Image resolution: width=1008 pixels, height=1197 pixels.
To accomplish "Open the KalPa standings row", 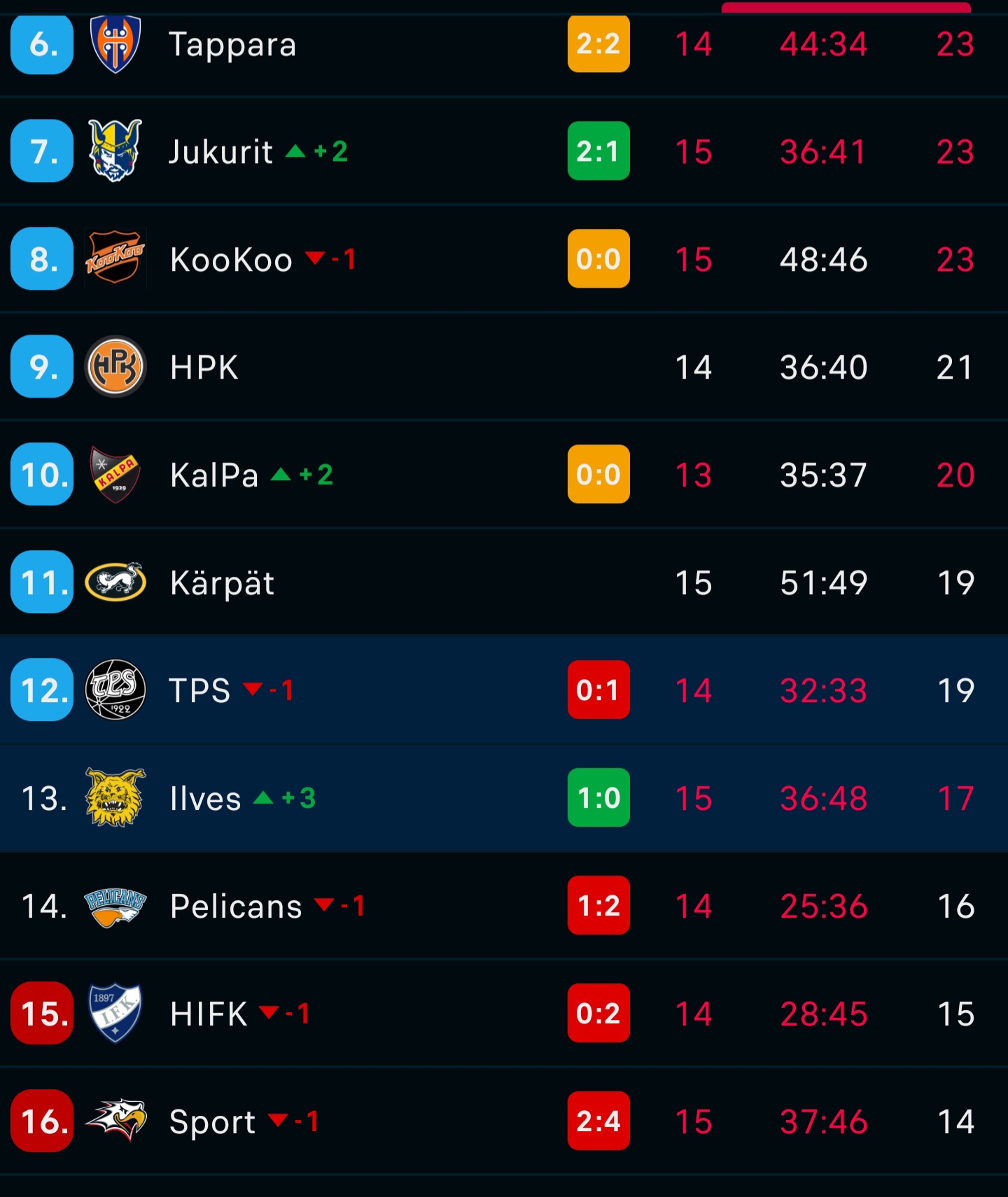I will click(x=214, y=475).
